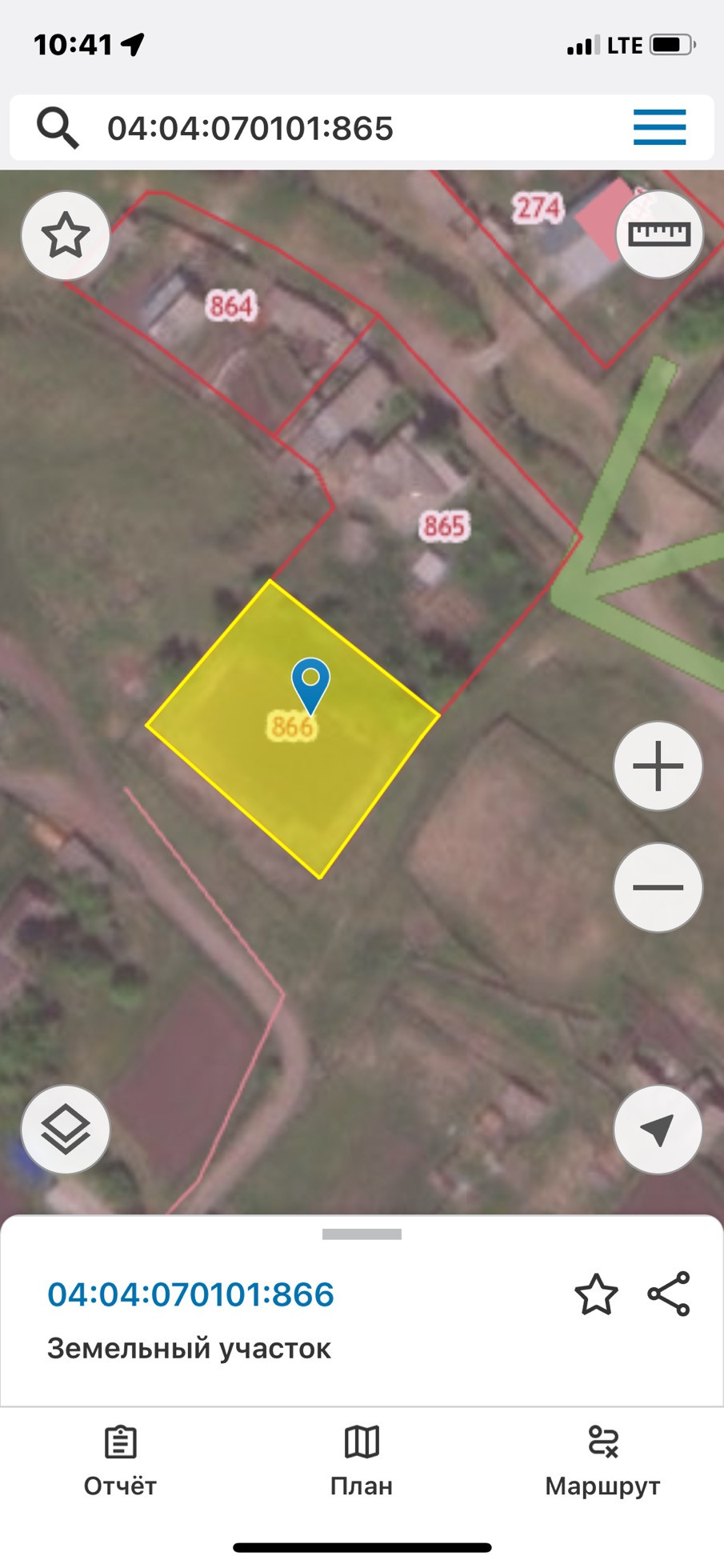The image size is (724, 1568).
Task: Build a route via Маршрут
Action: tap(602, 1461)
